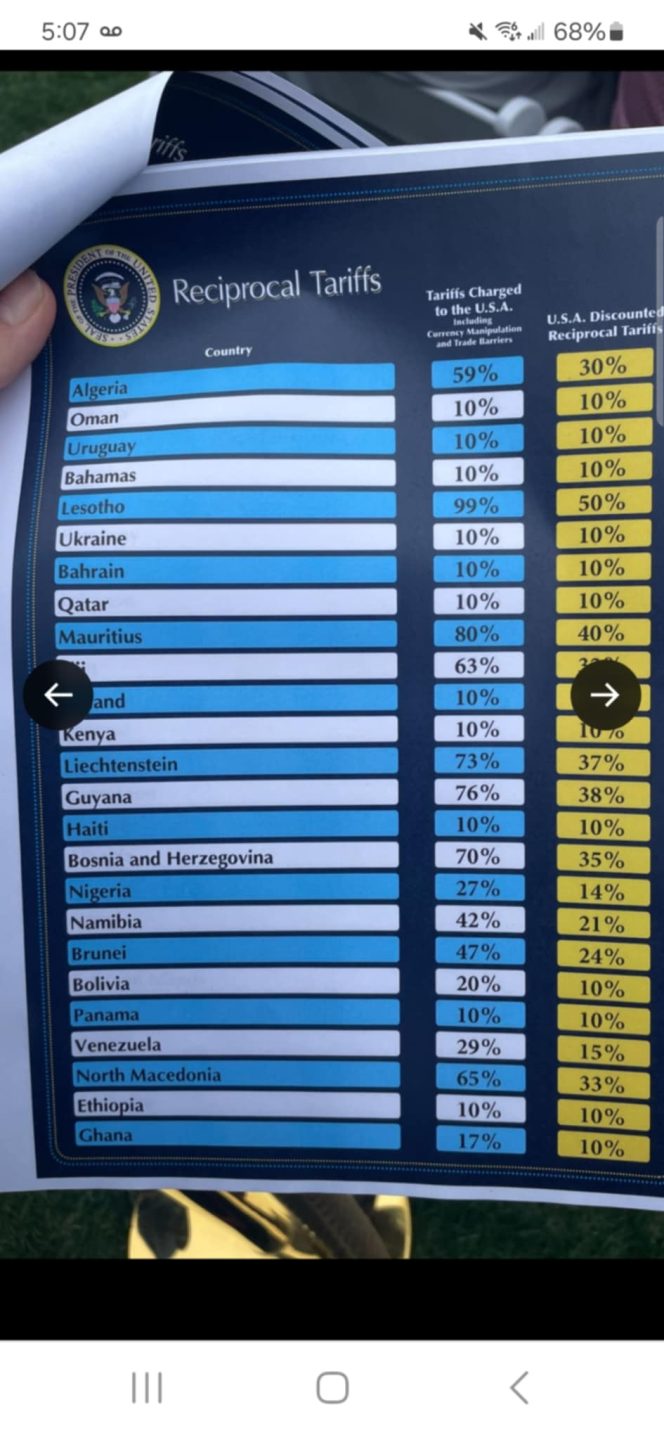
Task: Go to the home screen
Action: [332, 1387]
